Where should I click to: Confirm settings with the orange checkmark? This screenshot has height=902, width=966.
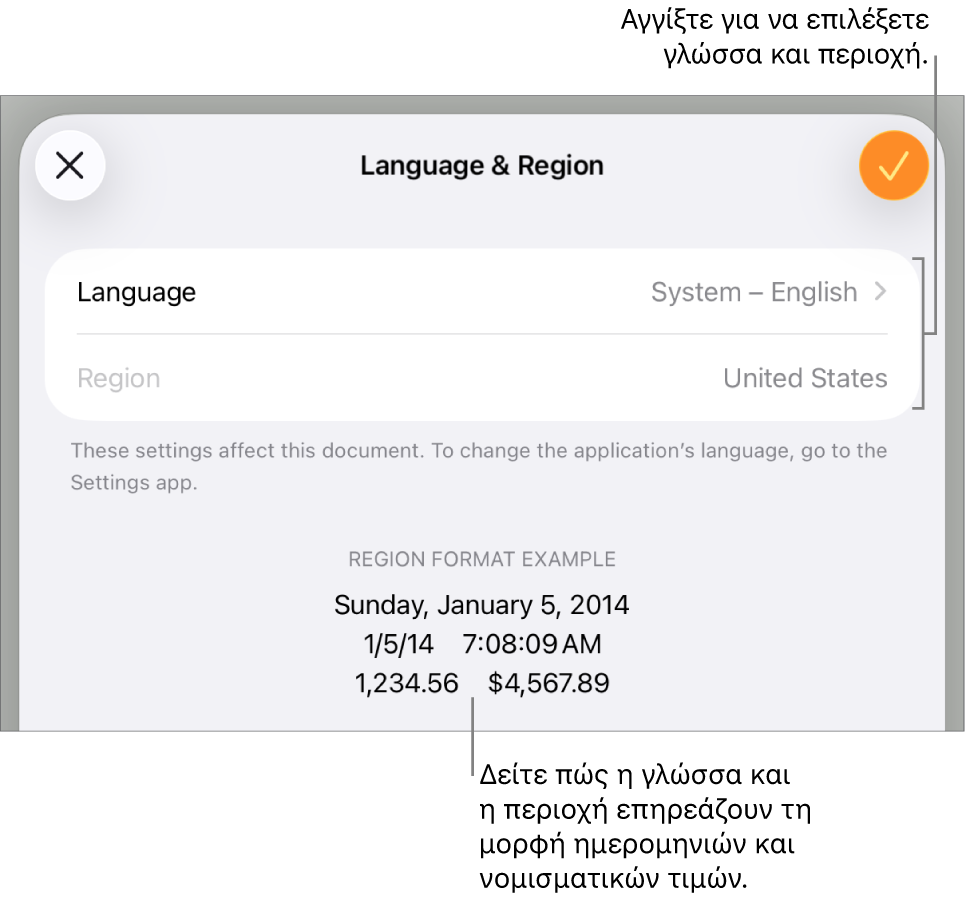(893, 165)
